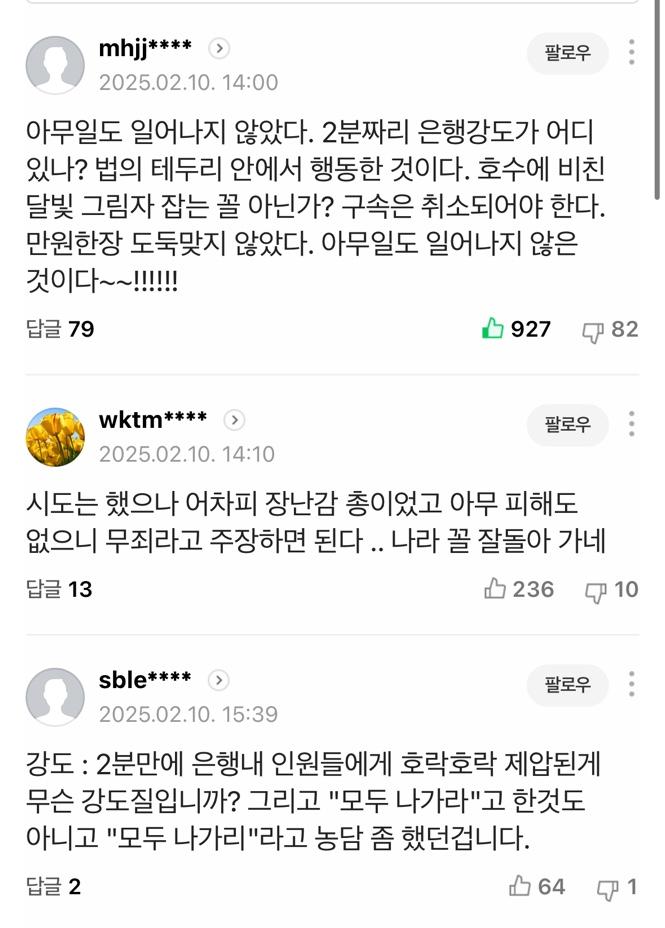Open overflow menu on mhjj**** comment
The width and height of the screenshot is (665, 928).
tap(632, 53)
